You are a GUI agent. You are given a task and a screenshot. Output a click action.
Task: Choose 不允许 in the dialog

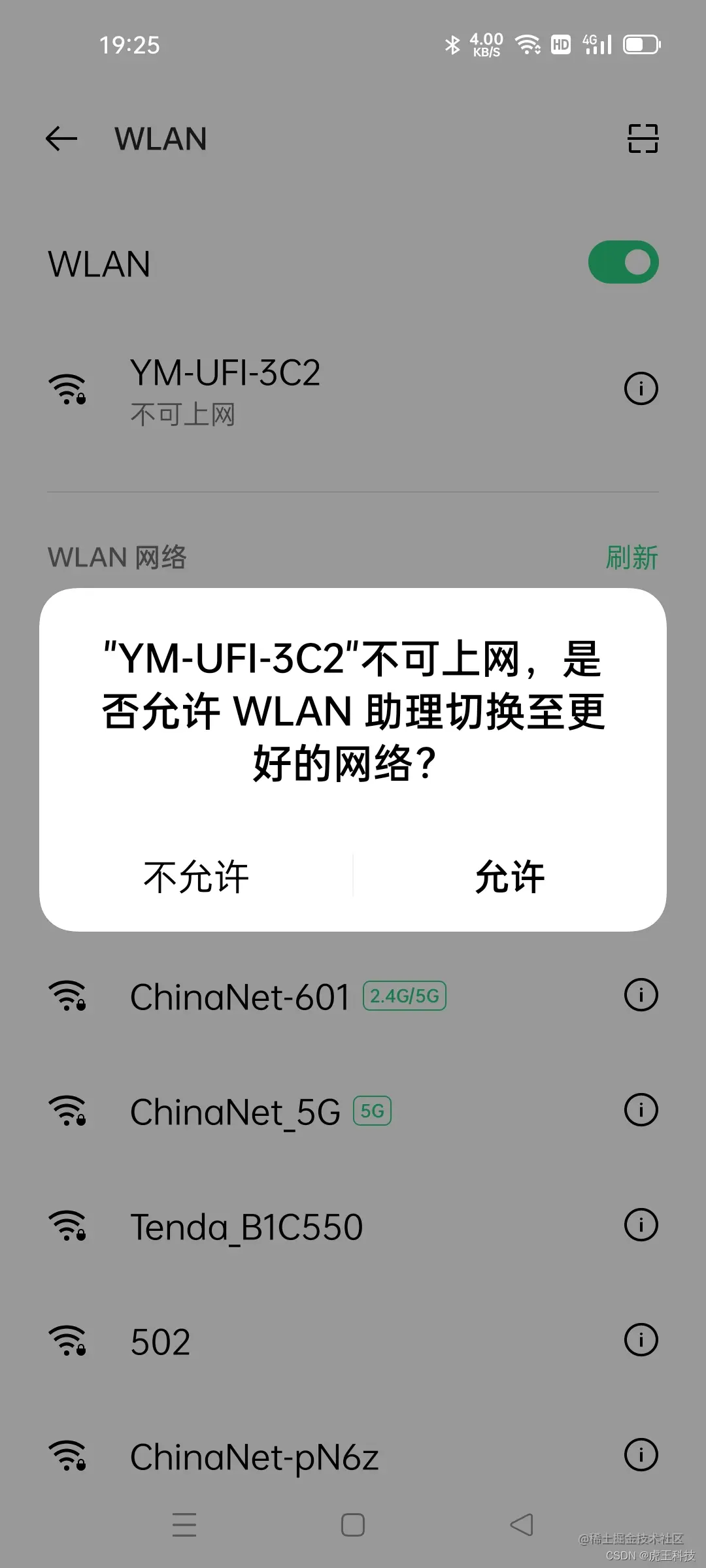(x=196, y=877)
